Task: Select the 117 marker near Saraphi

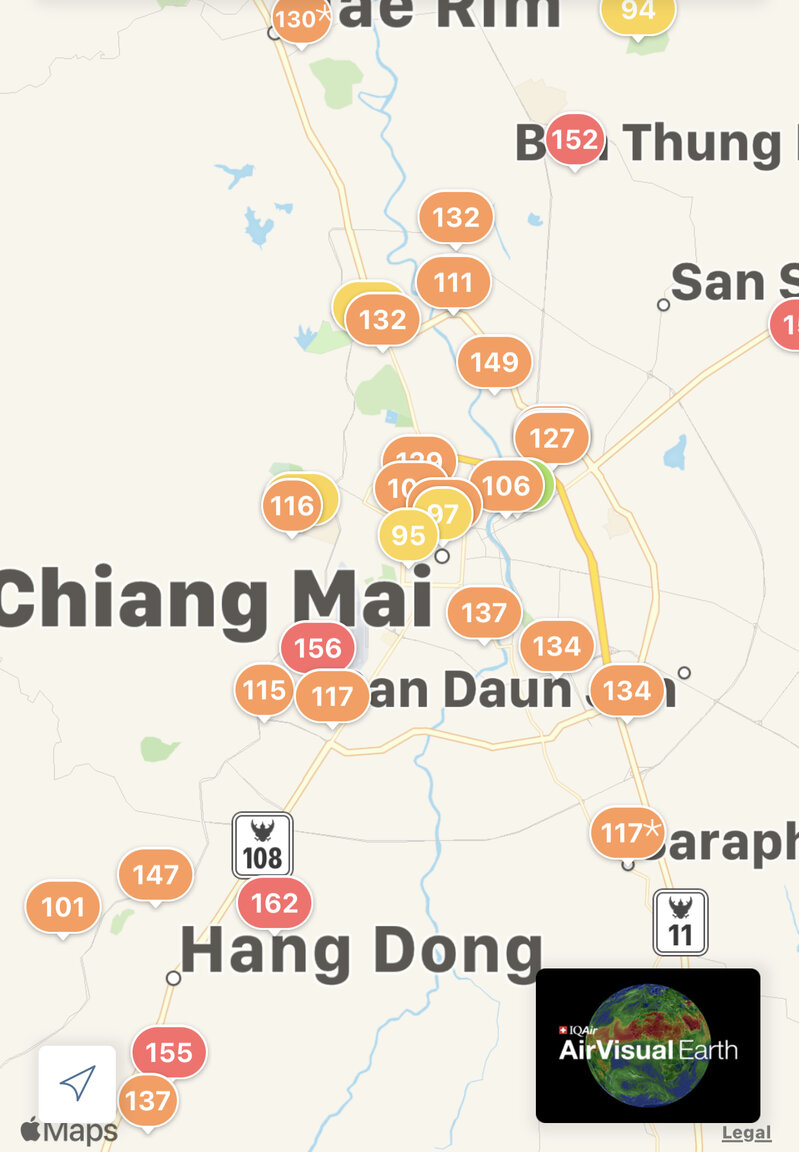Action: pos(626,832)
